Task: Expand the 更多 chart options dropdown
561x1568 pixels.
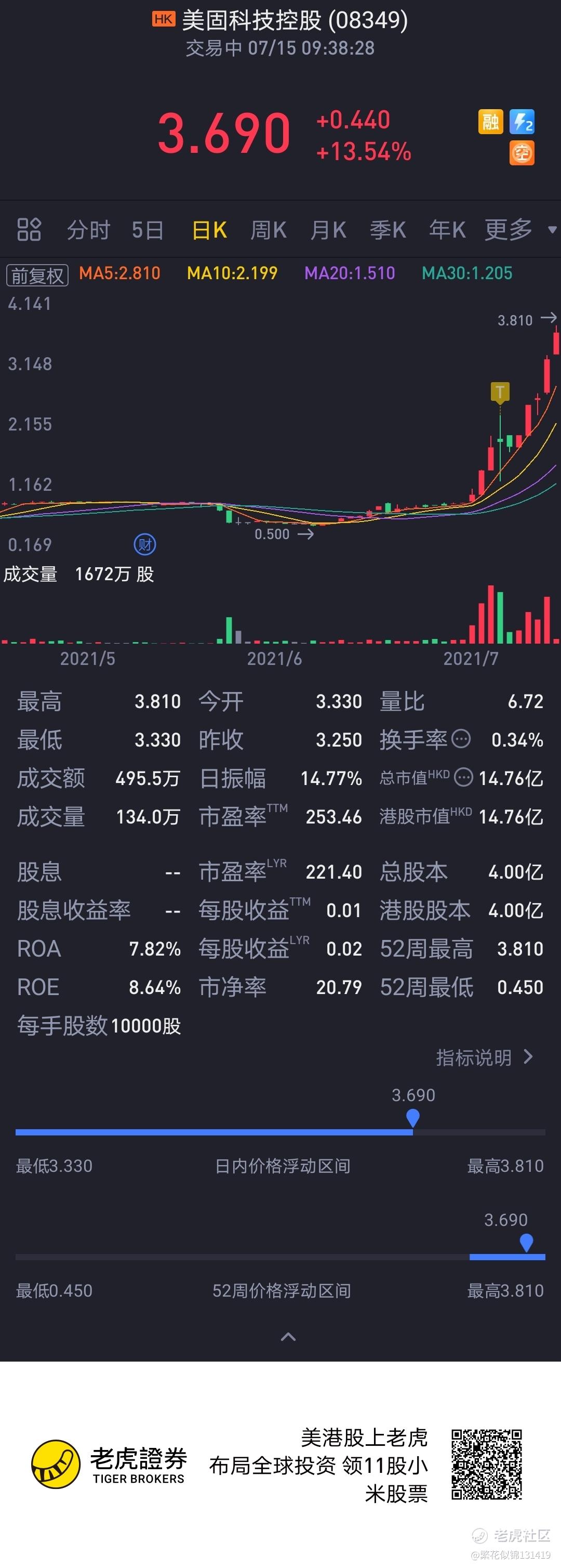Action: [x=519, y=230]
